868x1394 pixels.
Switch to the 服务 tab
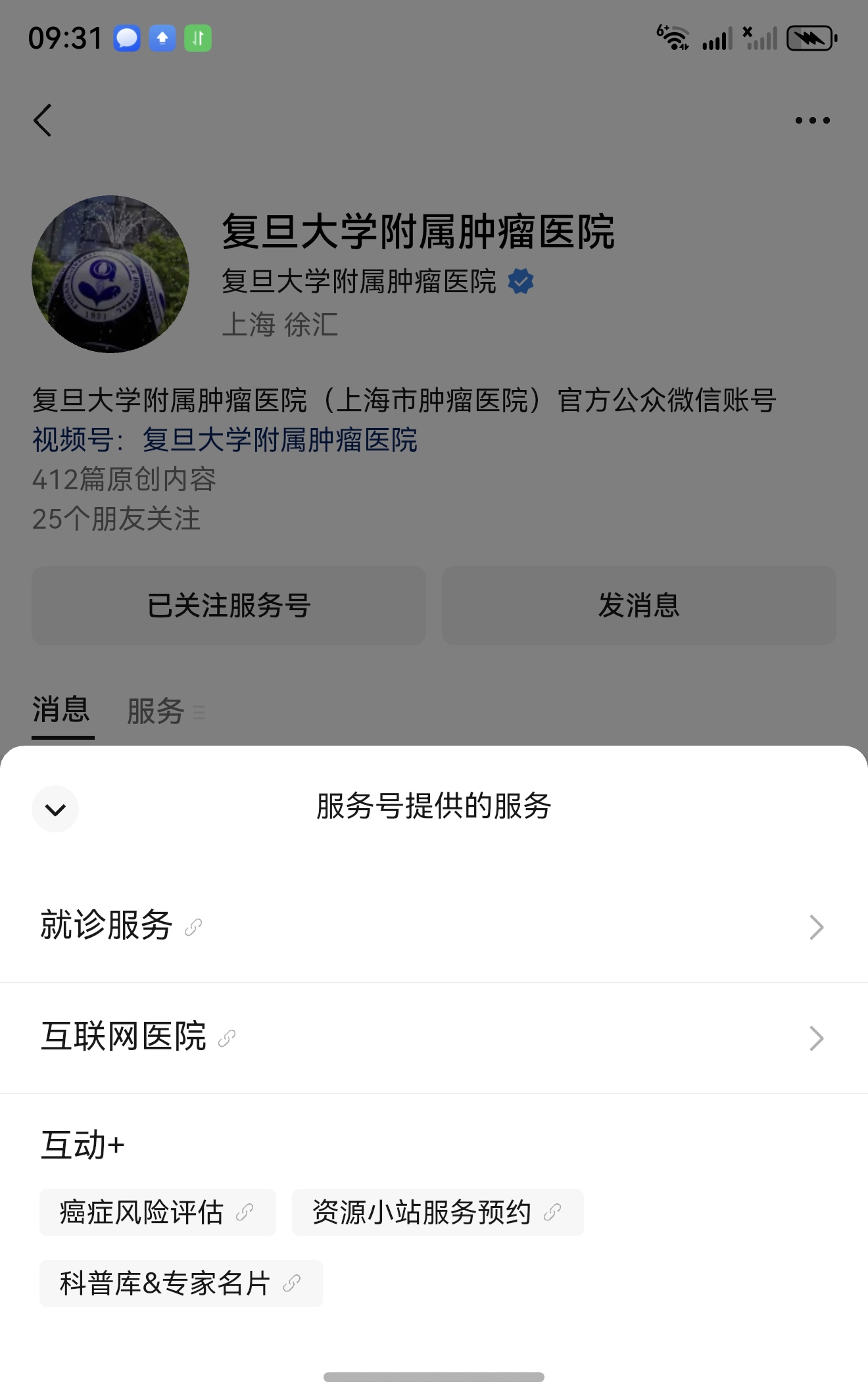click(156, 711)
